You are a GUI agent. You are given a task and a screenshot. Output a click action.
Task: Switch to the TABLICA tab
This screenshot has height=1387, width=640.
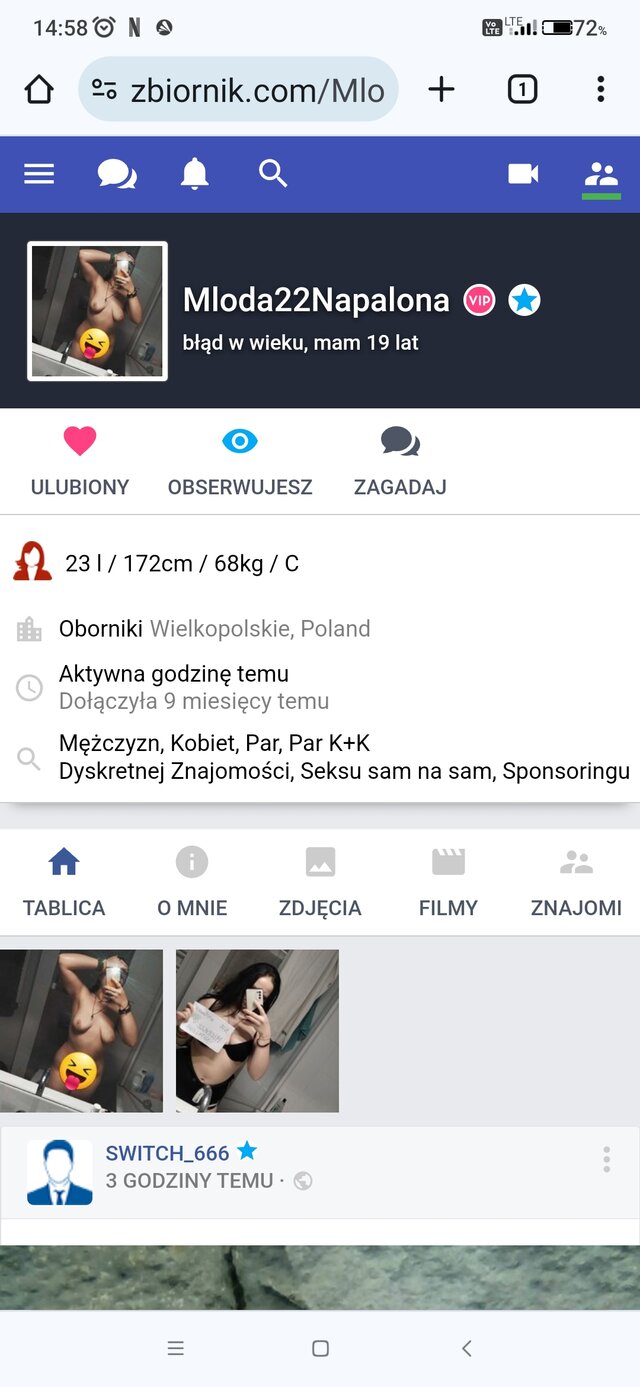click(64, 882)
